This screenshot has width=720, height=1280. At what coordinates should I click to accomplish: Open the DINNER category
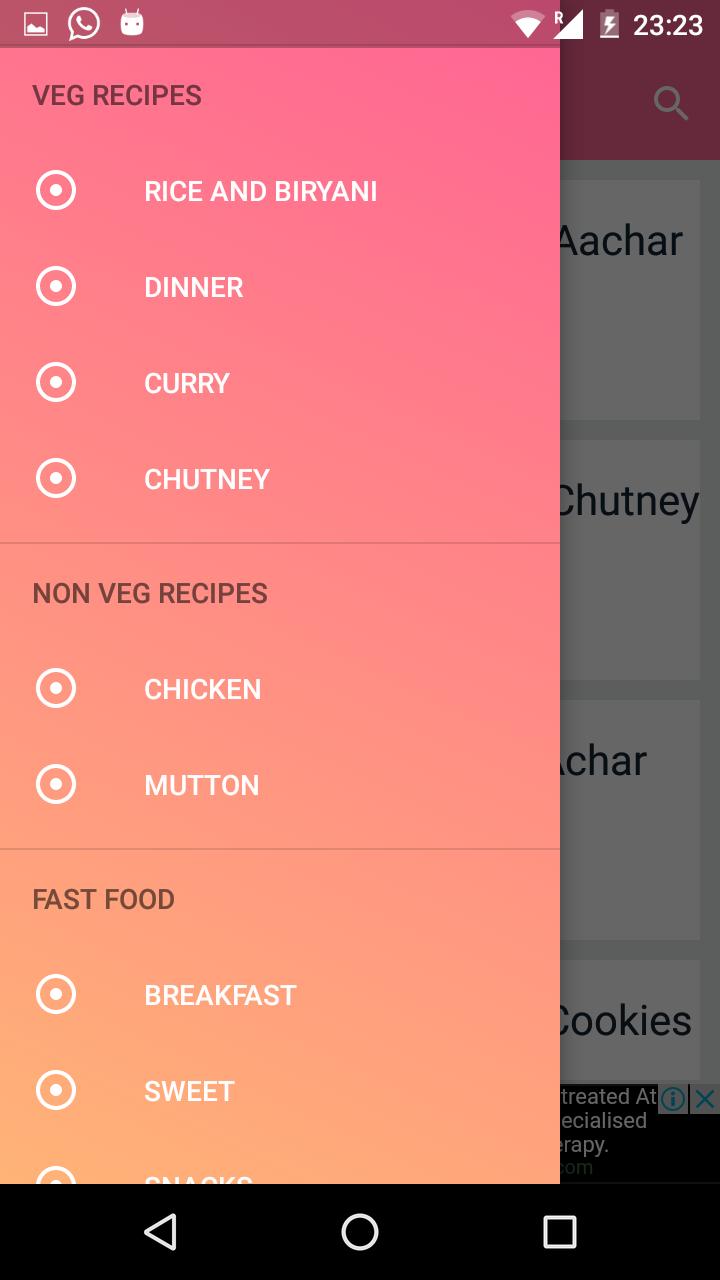pyautogui.click(x=193, y=287)
